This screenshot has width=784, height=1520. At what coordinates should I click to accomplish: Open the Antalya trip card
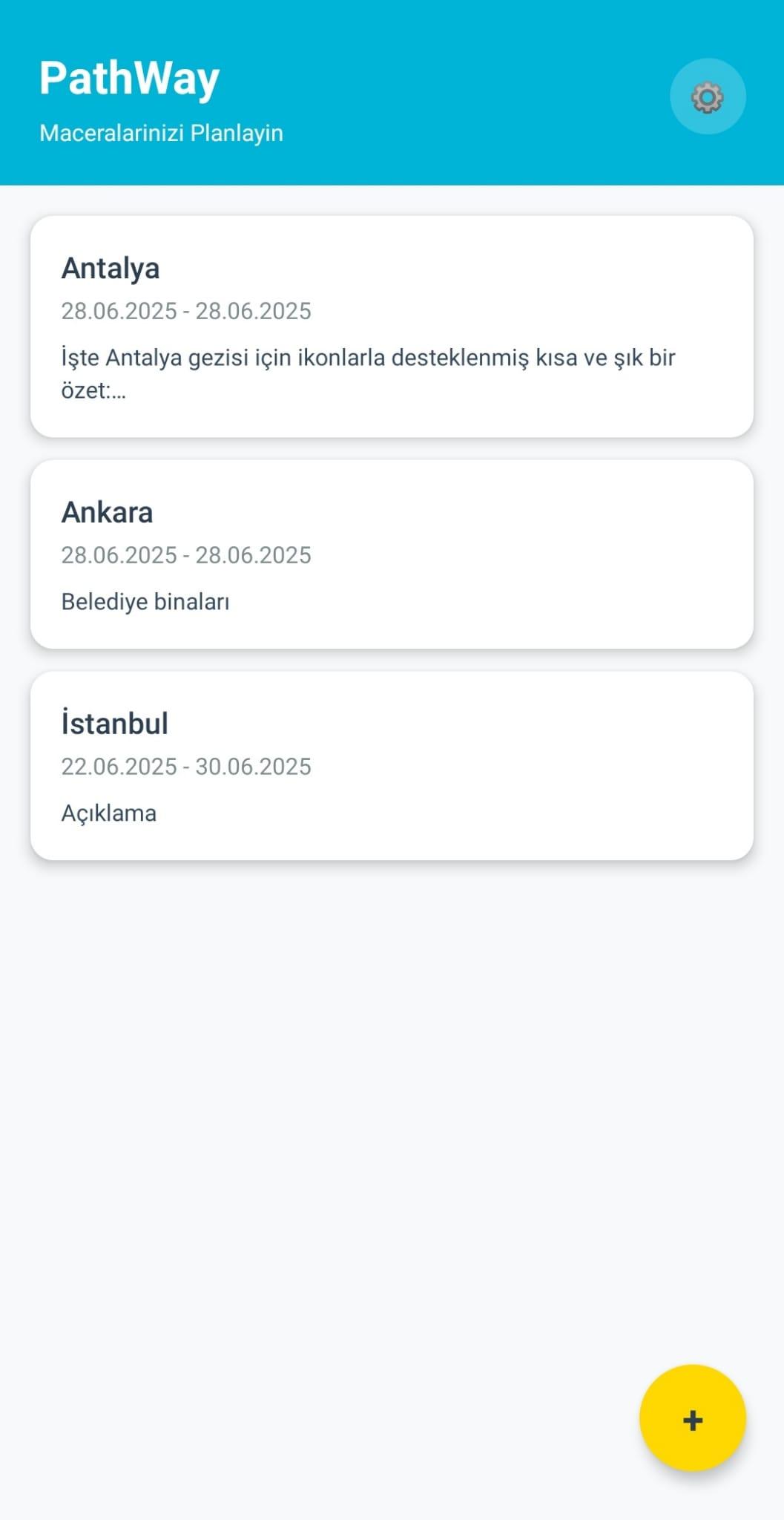(392, 325)
